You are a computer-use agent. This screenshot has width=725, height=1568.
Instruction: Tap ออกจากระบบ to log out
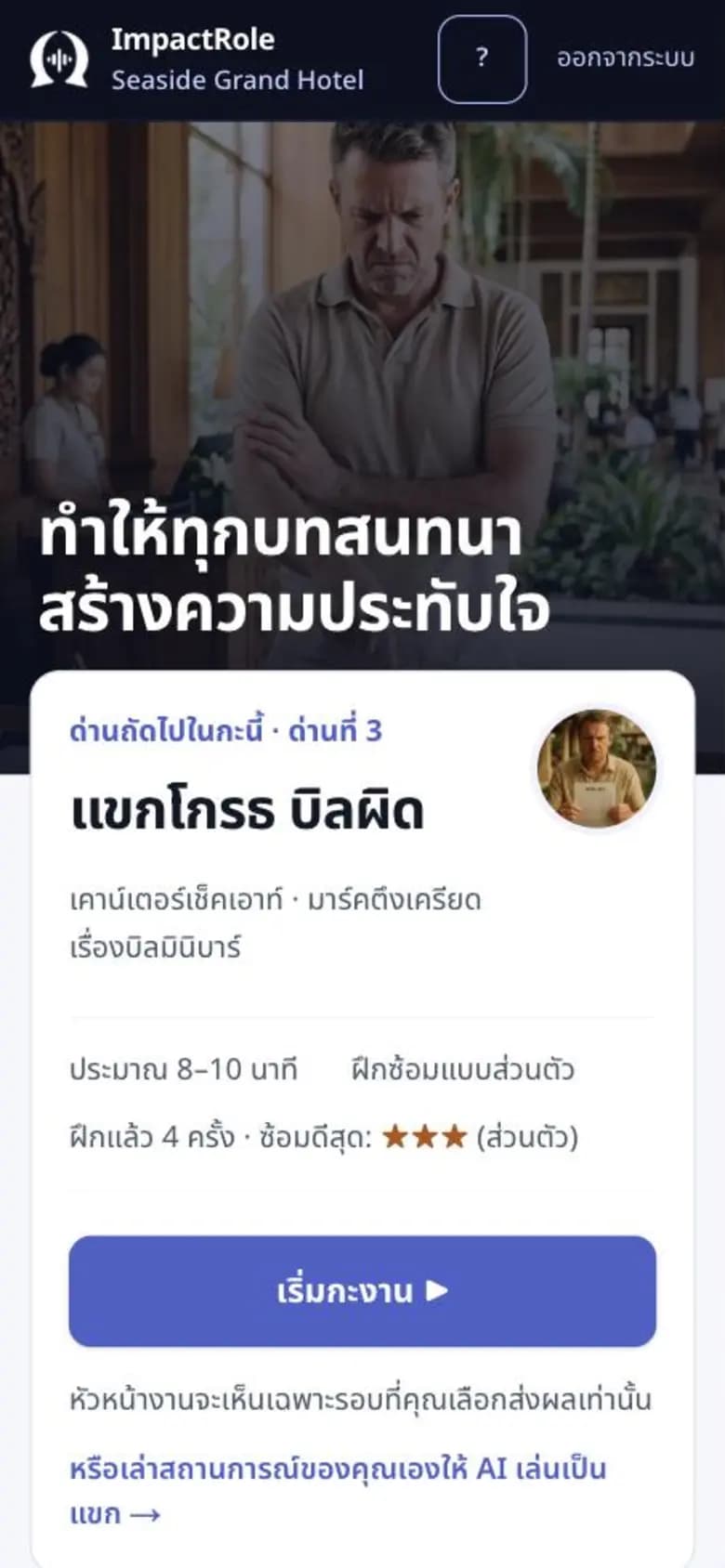pyautogui.click(x=625, y=59)
